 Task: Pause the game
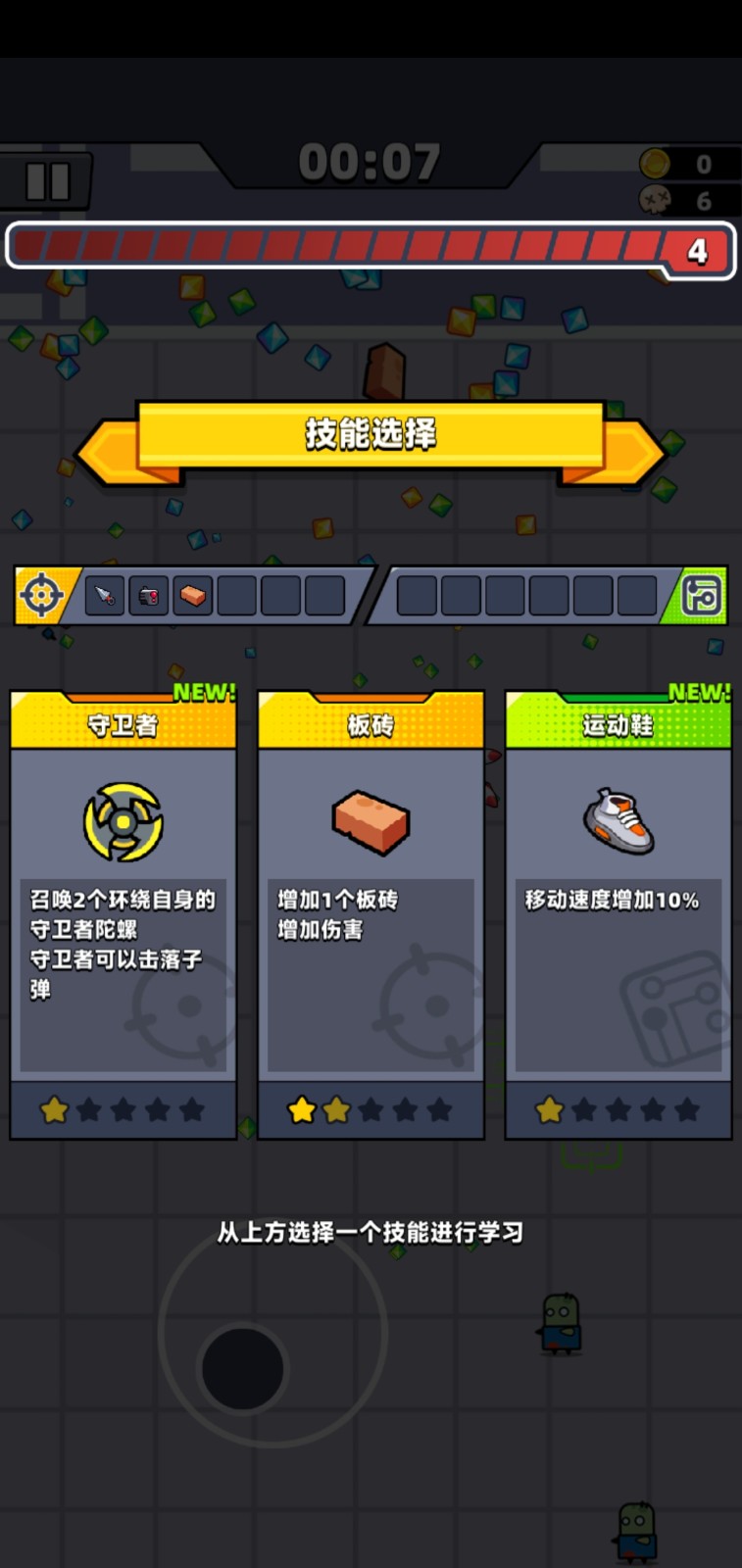point(47,181)
